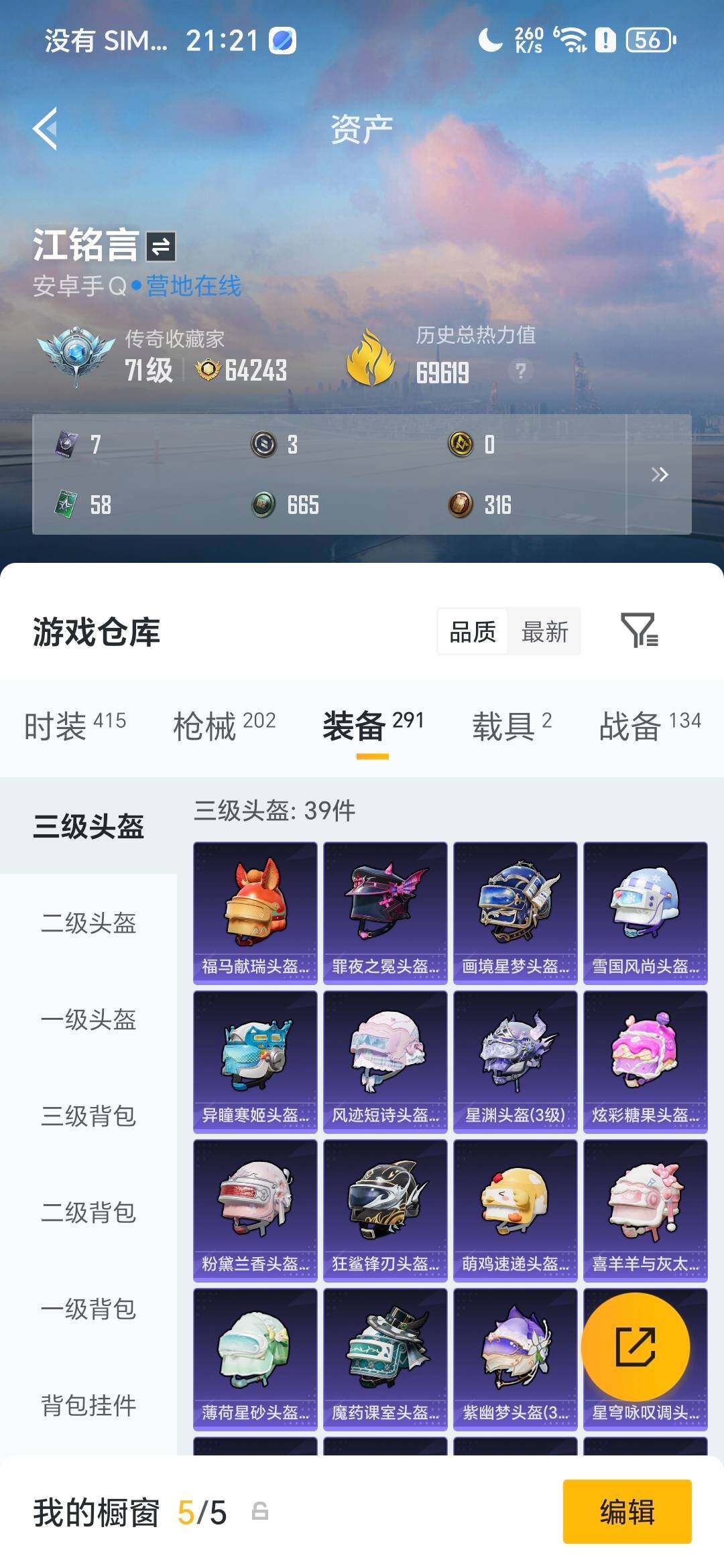Screen dimensions: 724x1568
Task: Switch sorting to 最新
Action: pos(545,633)
